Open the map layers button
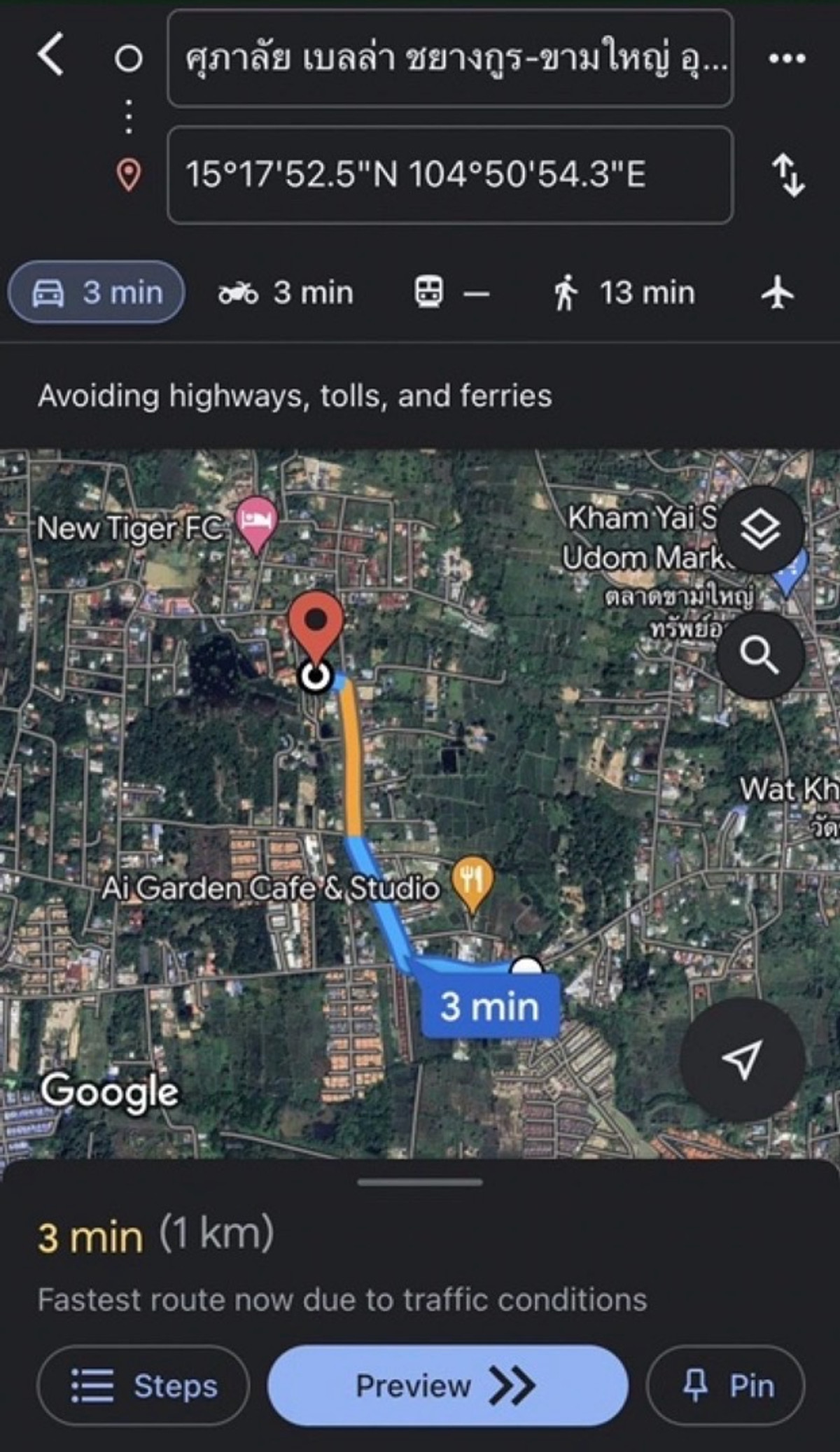This screenshot has width=840, height=1452. click(x=759, y=529)
